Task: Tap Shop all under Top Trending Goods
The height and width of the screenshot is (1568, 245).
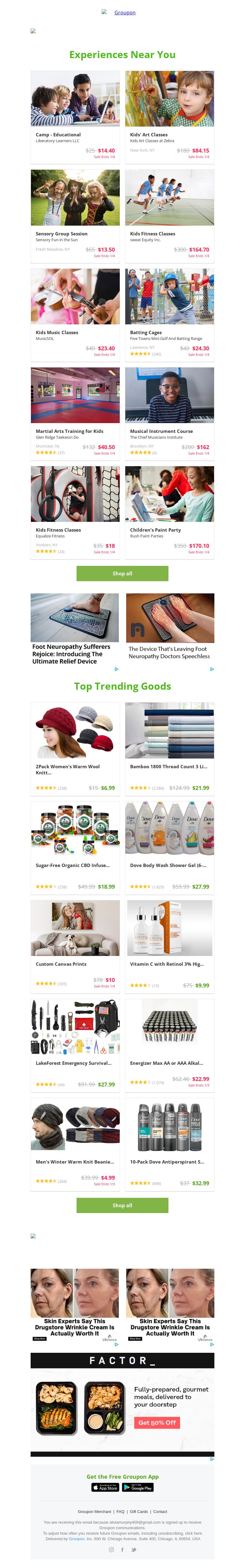Action: [122, 1205]
